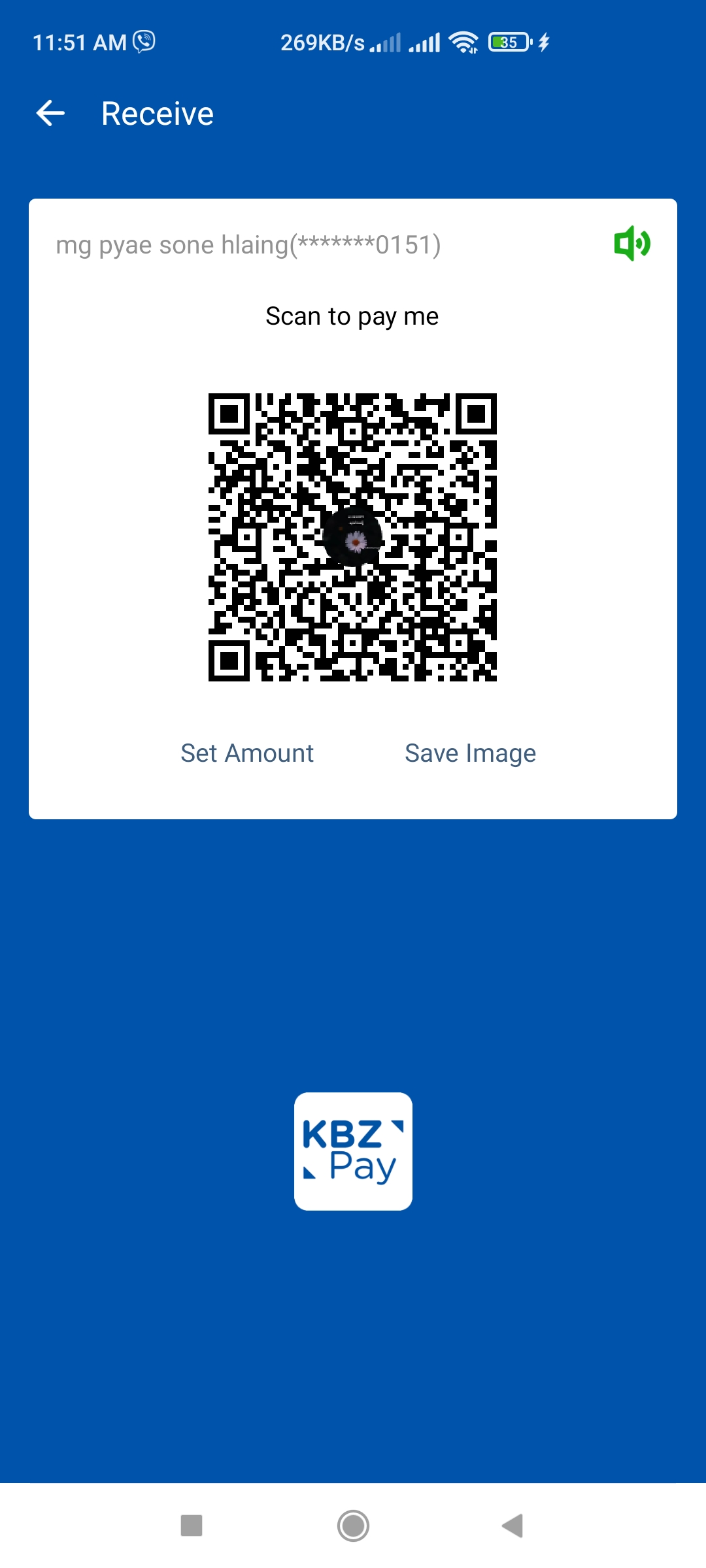
Task: Go to the home screen
Action: click(x=353, y=1526)
